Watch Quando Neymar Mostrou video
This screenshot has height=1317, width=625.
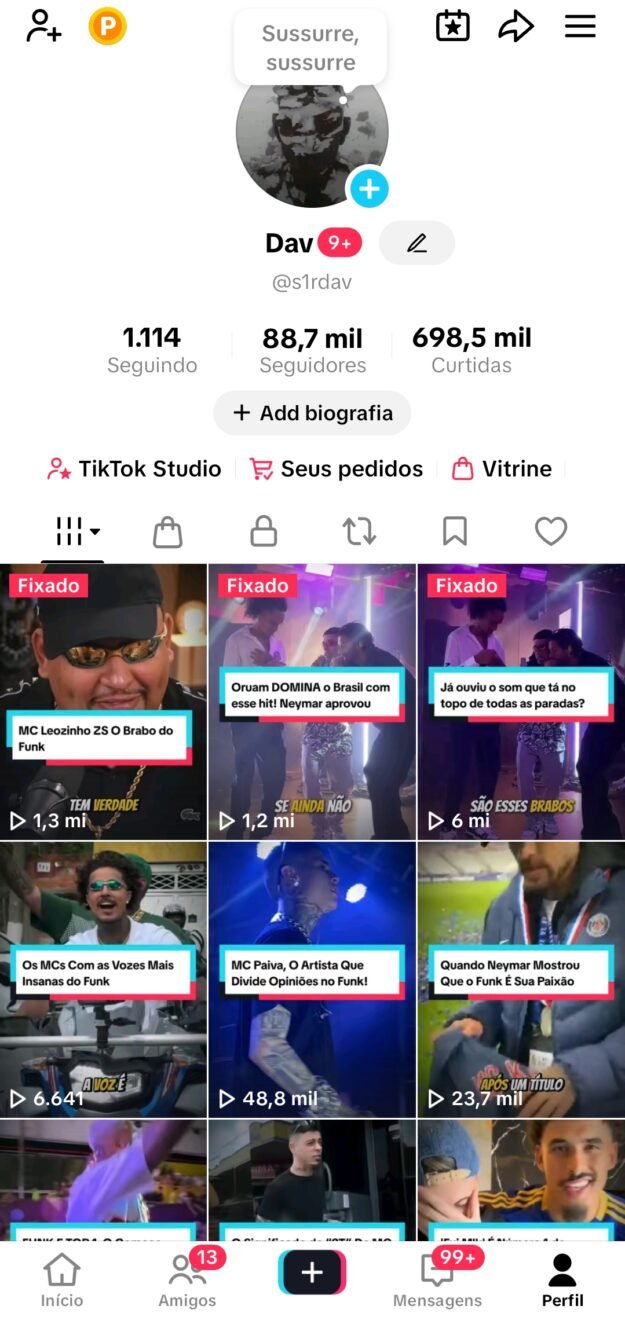(521, 979)
